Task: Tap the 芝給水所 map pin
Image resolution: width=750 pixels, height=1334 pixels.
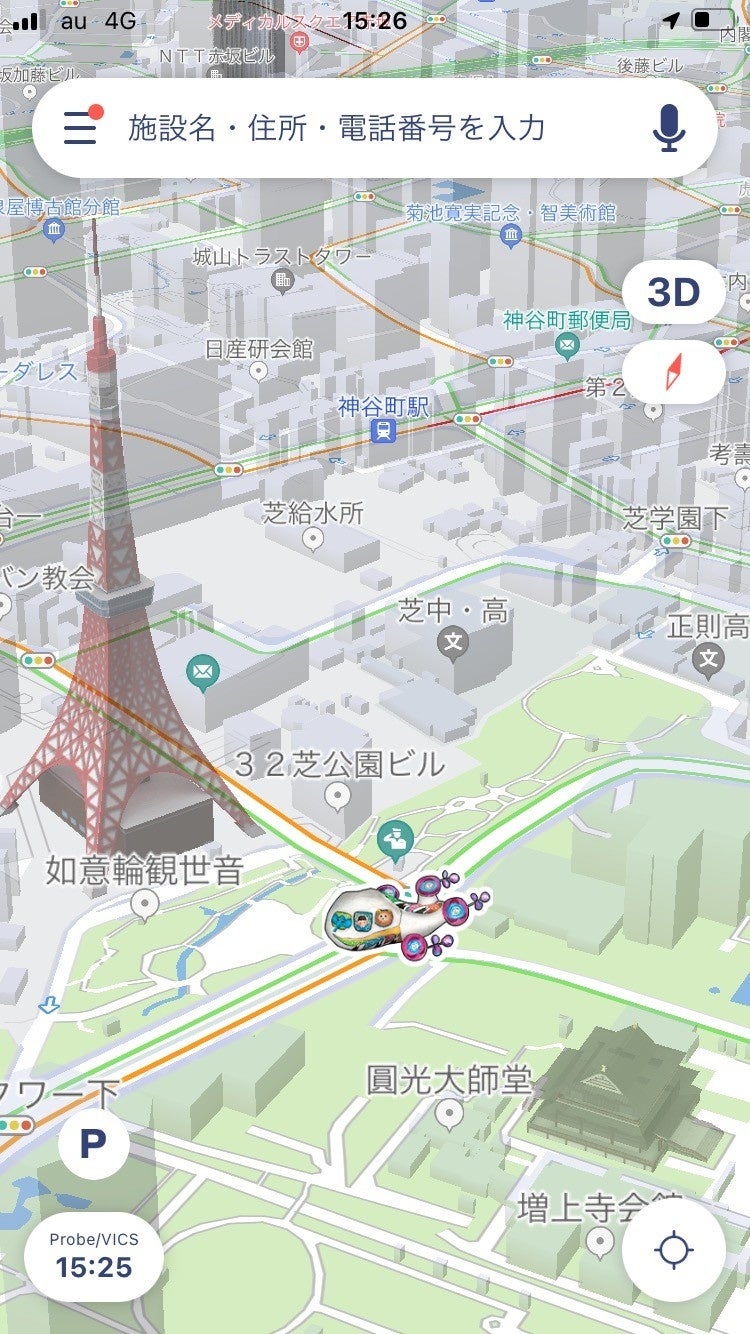Action: coord(313,541)
